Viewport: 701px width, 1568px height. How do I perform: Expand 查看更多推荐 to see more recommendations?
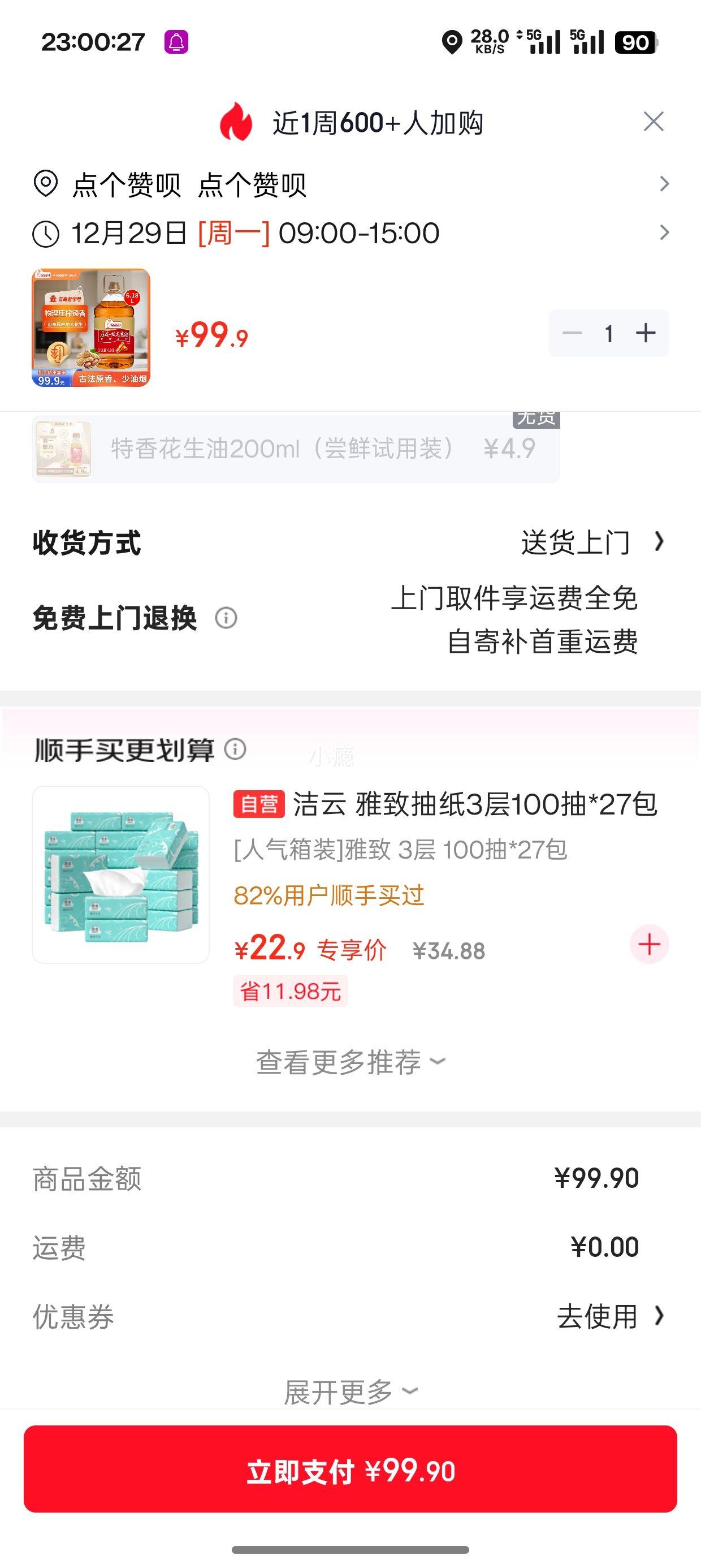350,1061
